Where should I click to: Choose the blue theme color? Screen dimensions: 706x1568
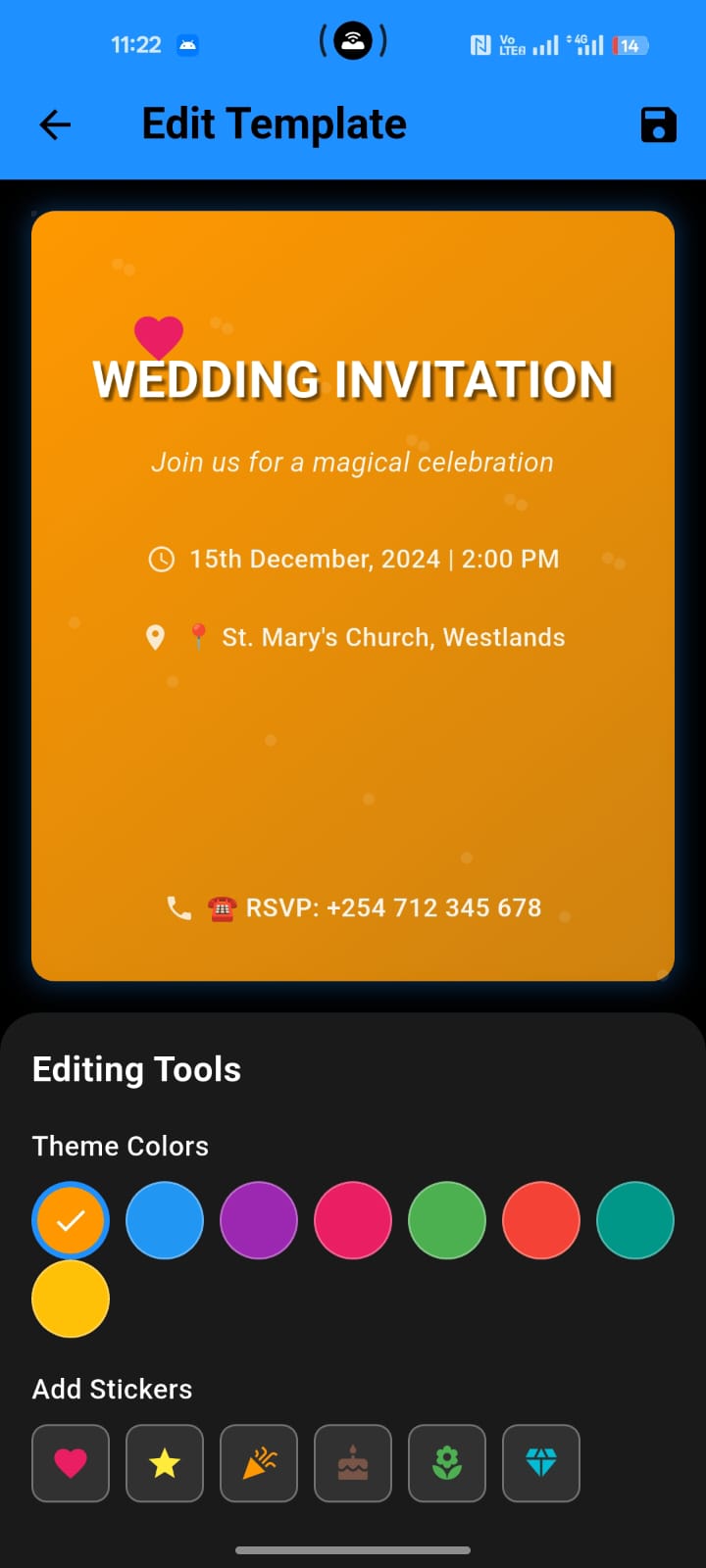[165, 1220]
